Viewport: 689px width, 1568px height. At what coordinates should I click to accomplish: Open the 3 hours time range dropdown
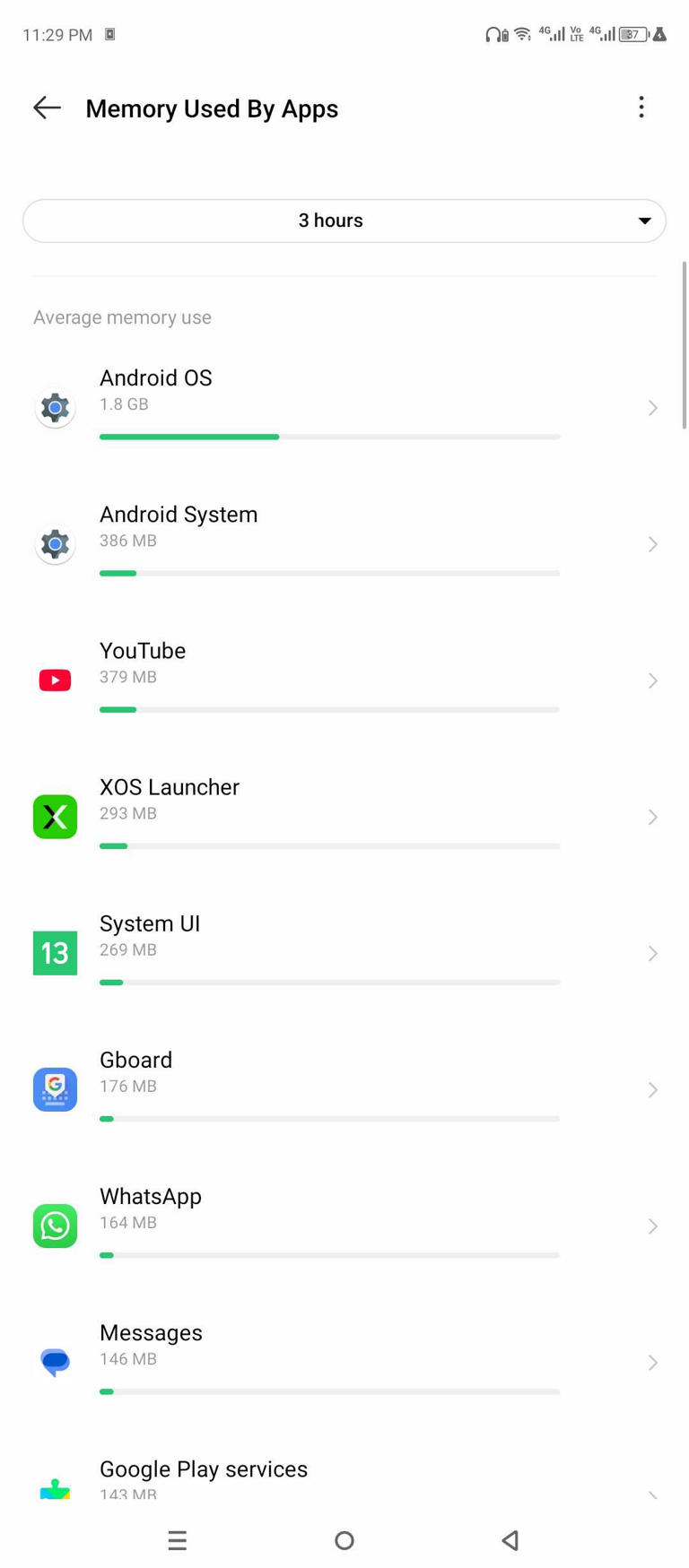click(344, 221)
